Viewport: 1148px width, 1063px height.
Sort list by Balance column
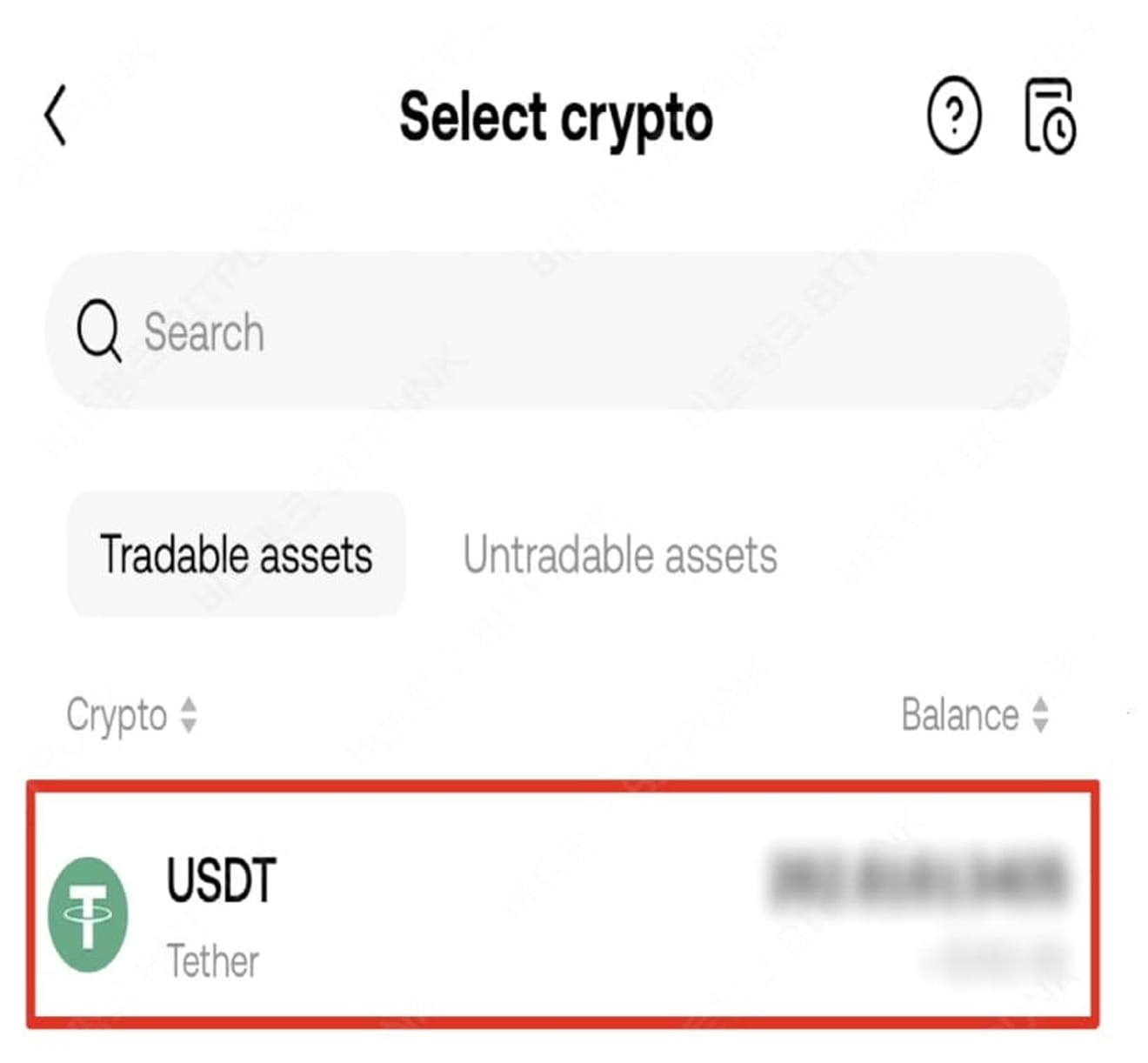coord(974,716)
